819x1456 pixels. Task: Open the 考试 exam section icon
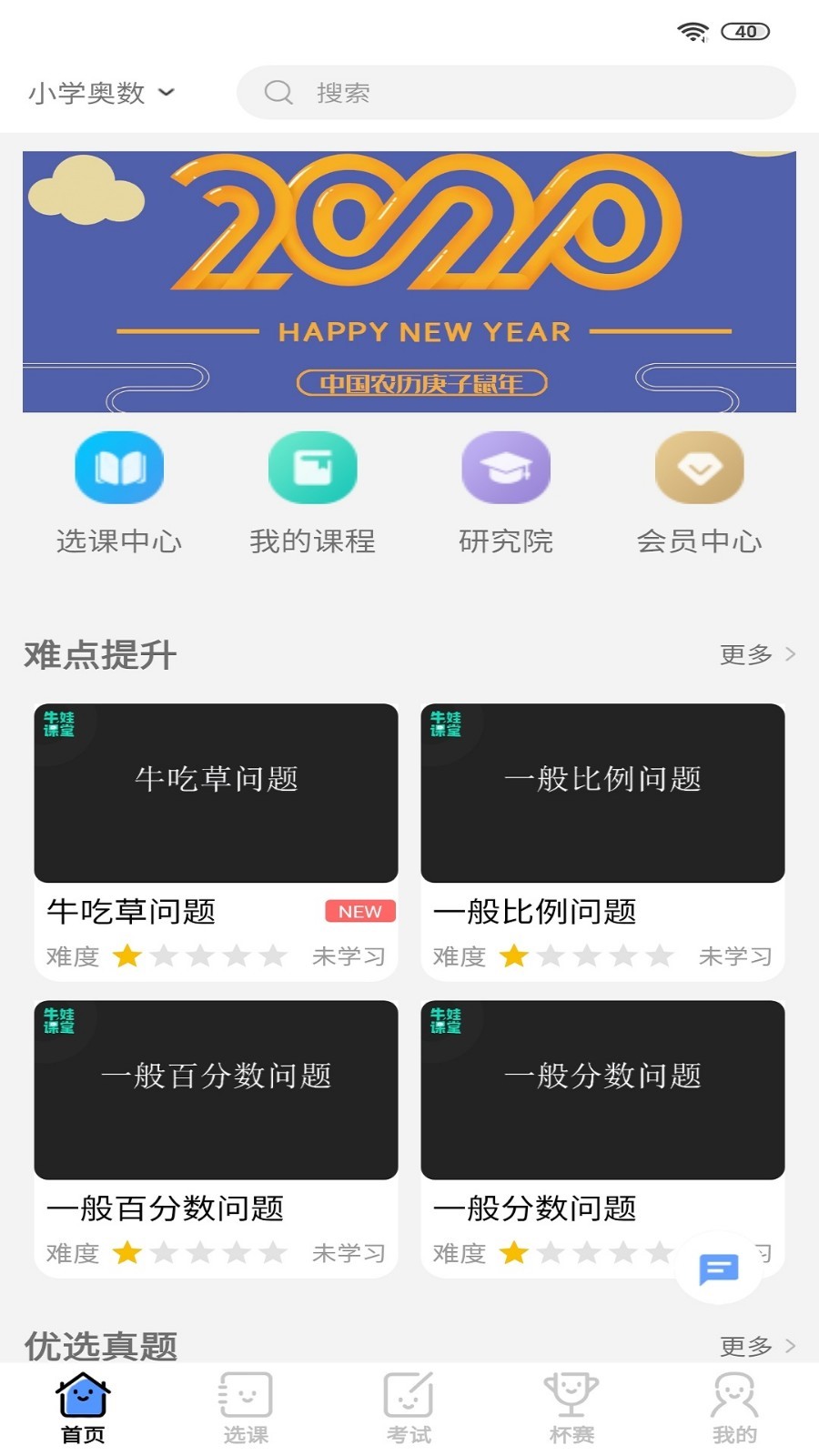pyautogui.click(x=409, y=1401)
